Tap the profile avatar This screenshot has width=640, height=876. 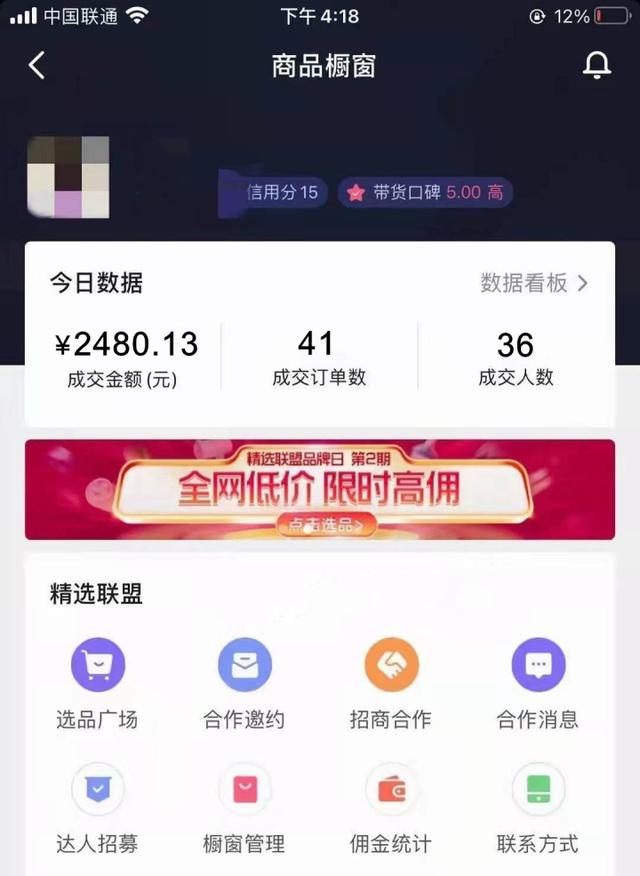(x=67, y=178)
